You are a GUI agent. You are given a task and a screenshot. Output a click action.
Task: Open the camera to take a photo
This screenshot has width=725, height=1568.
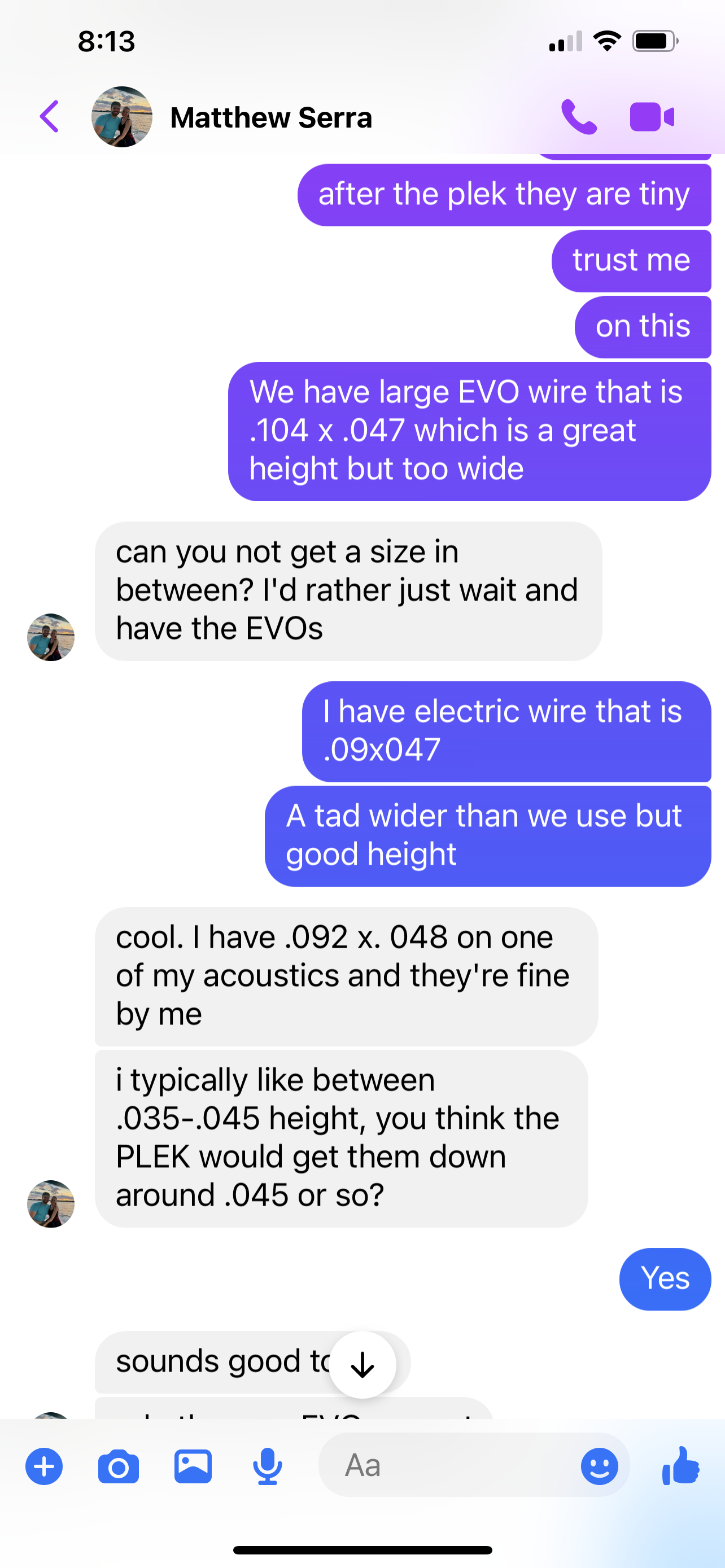click(118, 1467)
